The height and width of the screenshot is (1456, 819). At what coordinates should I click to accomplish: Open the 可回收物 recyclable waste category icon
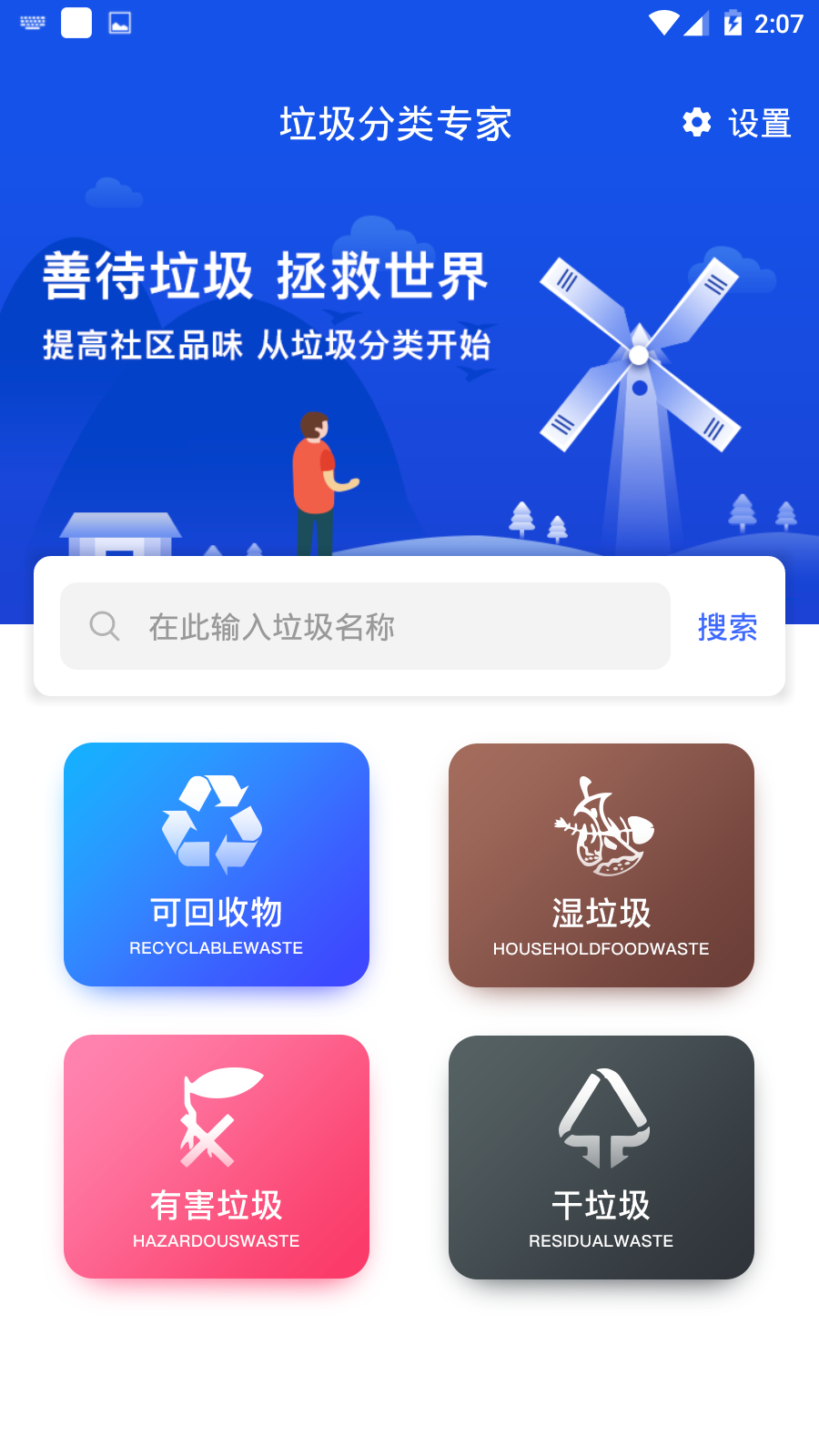click(215, 824)
